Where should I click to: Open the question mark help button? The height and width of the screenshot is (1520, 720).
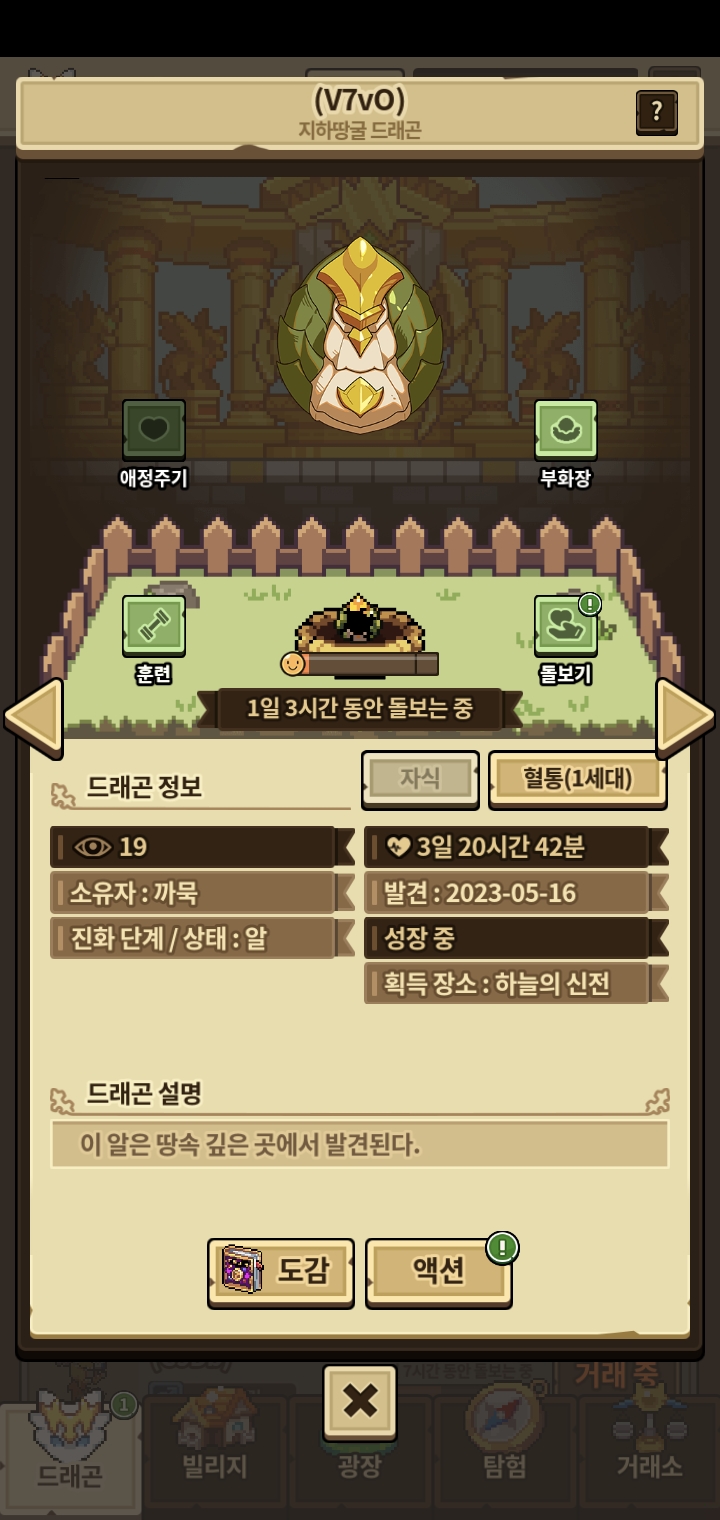[x=656, y=112]
